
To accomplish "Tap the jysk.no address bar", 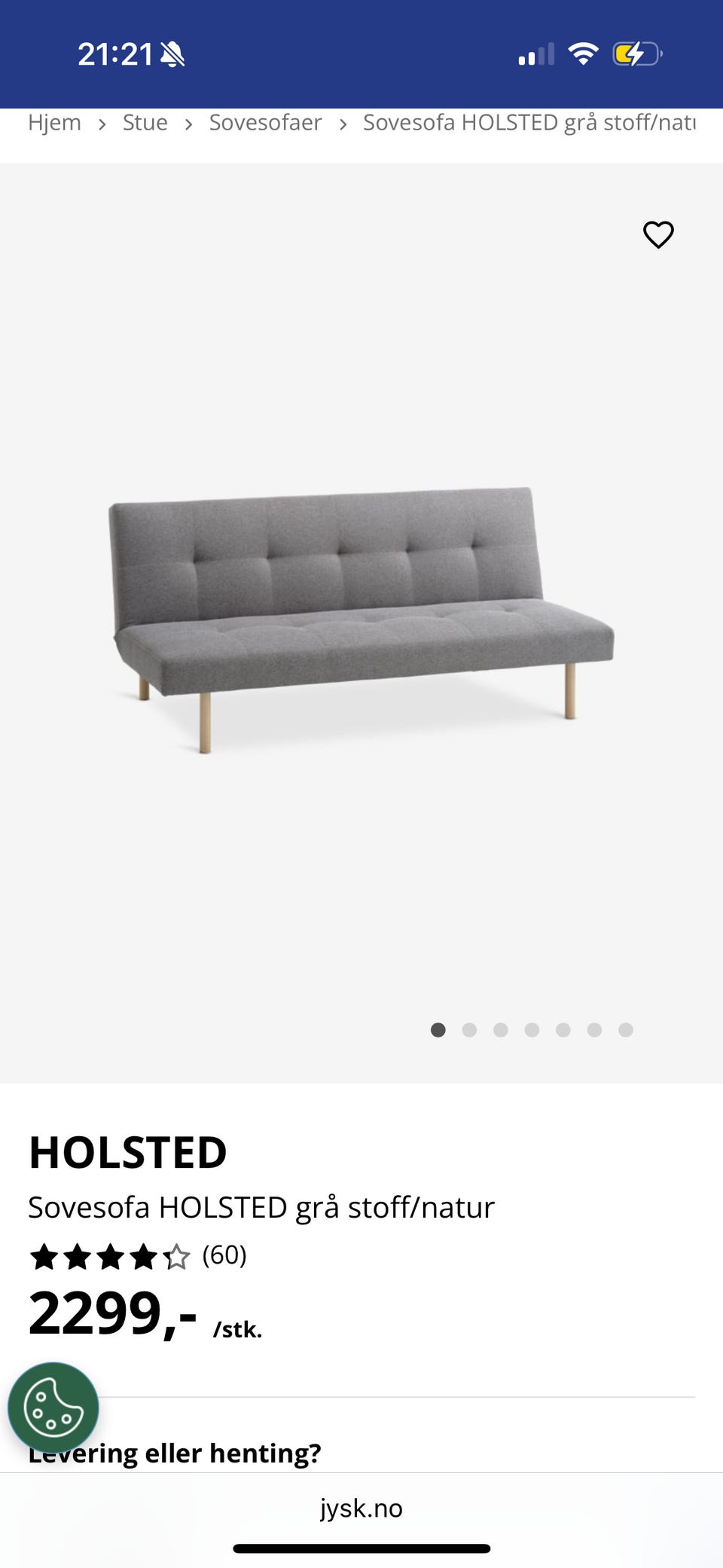I will (361, 1508).
